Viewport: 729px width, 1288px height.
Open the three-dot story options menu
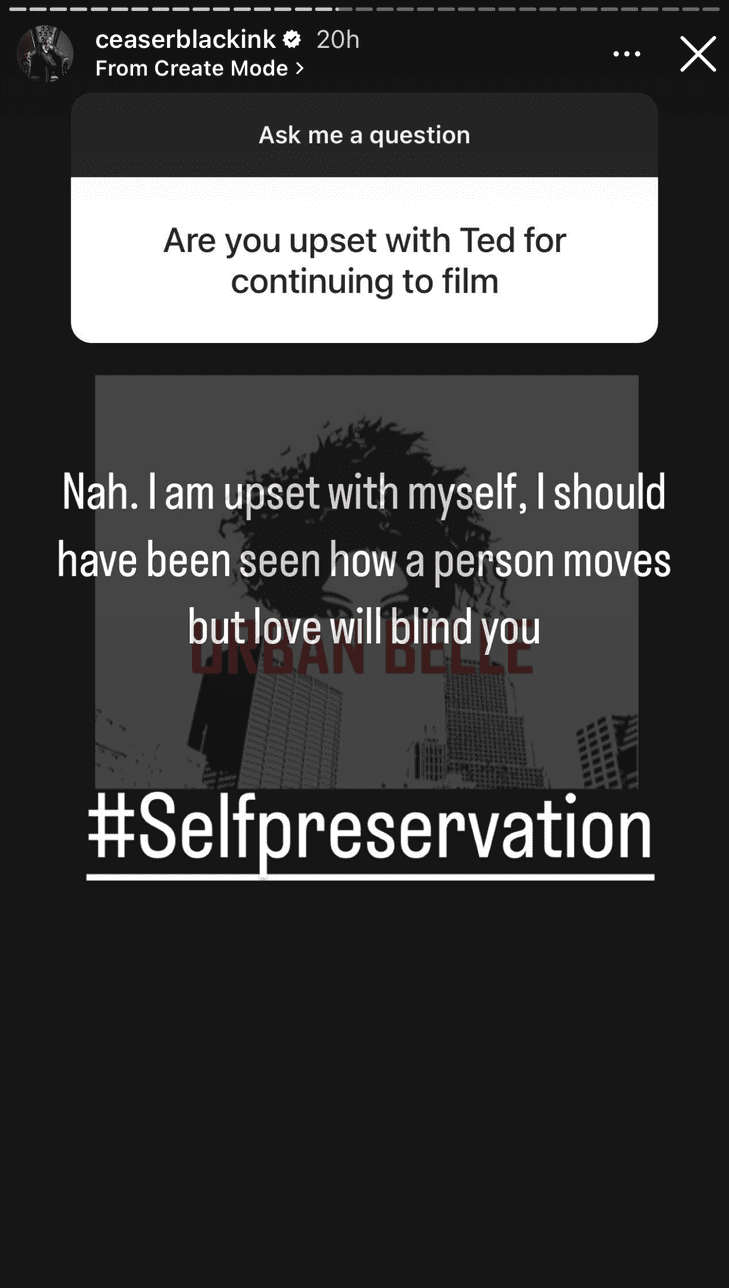click(627, 54)
